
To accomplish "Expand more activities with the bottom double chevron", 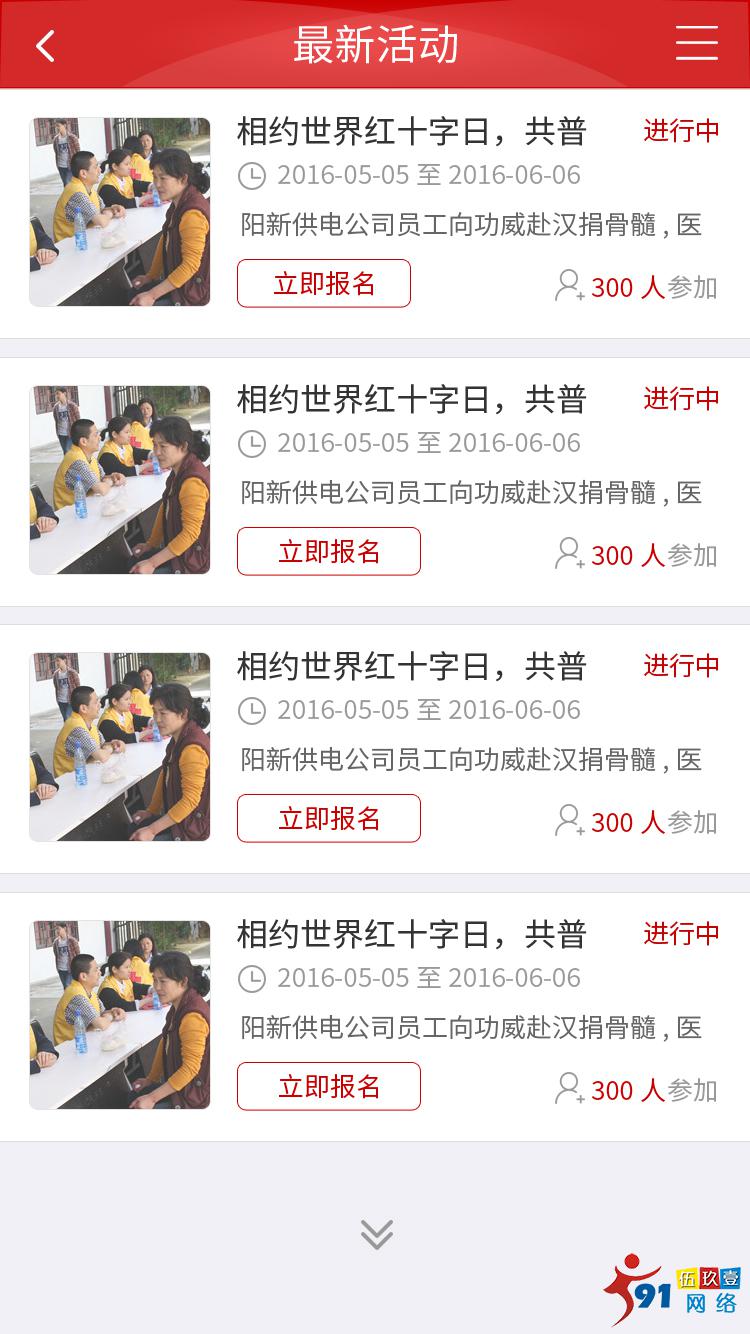I will click(375, 1235).
